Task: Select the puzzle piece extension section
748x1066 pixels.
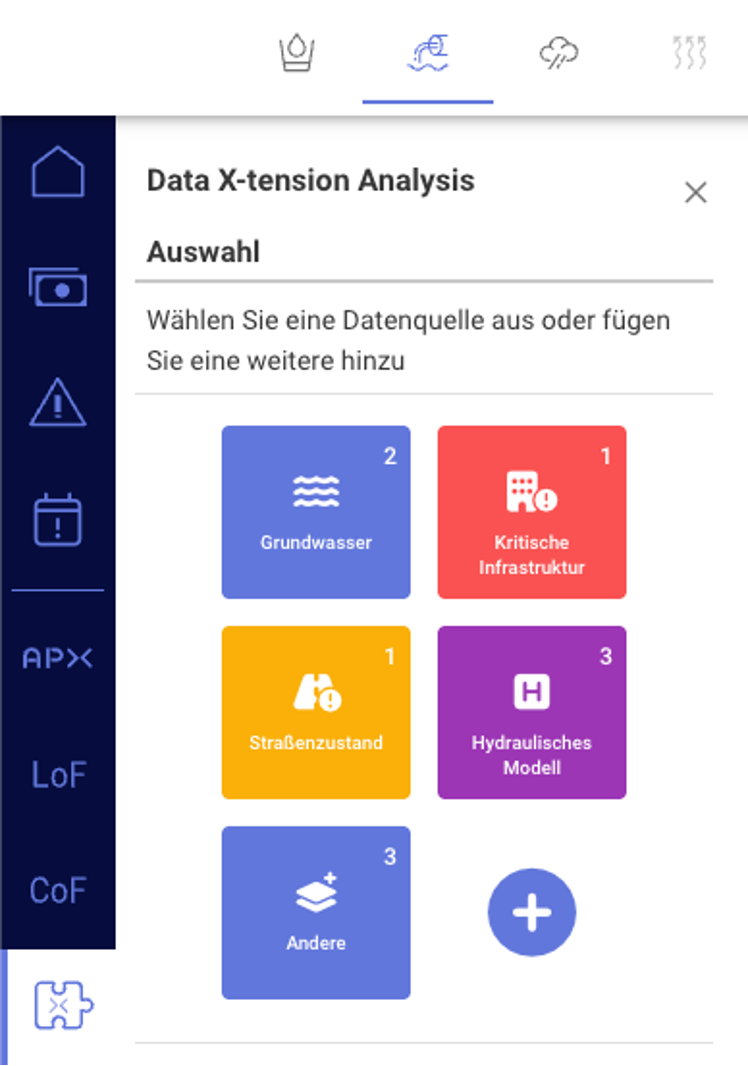Action: coord(62,1005)
